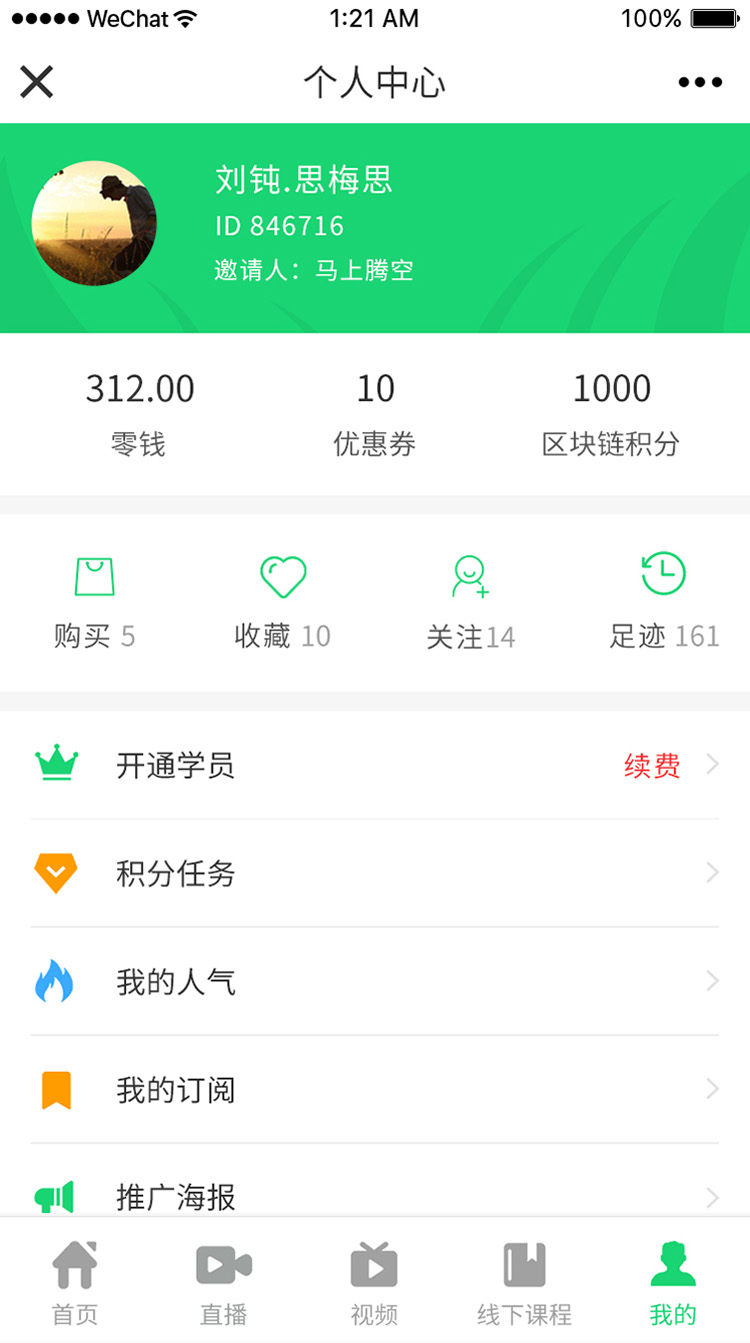Switch to the 直播 tab
The image size is (750, 1343).
[224, 1282]
